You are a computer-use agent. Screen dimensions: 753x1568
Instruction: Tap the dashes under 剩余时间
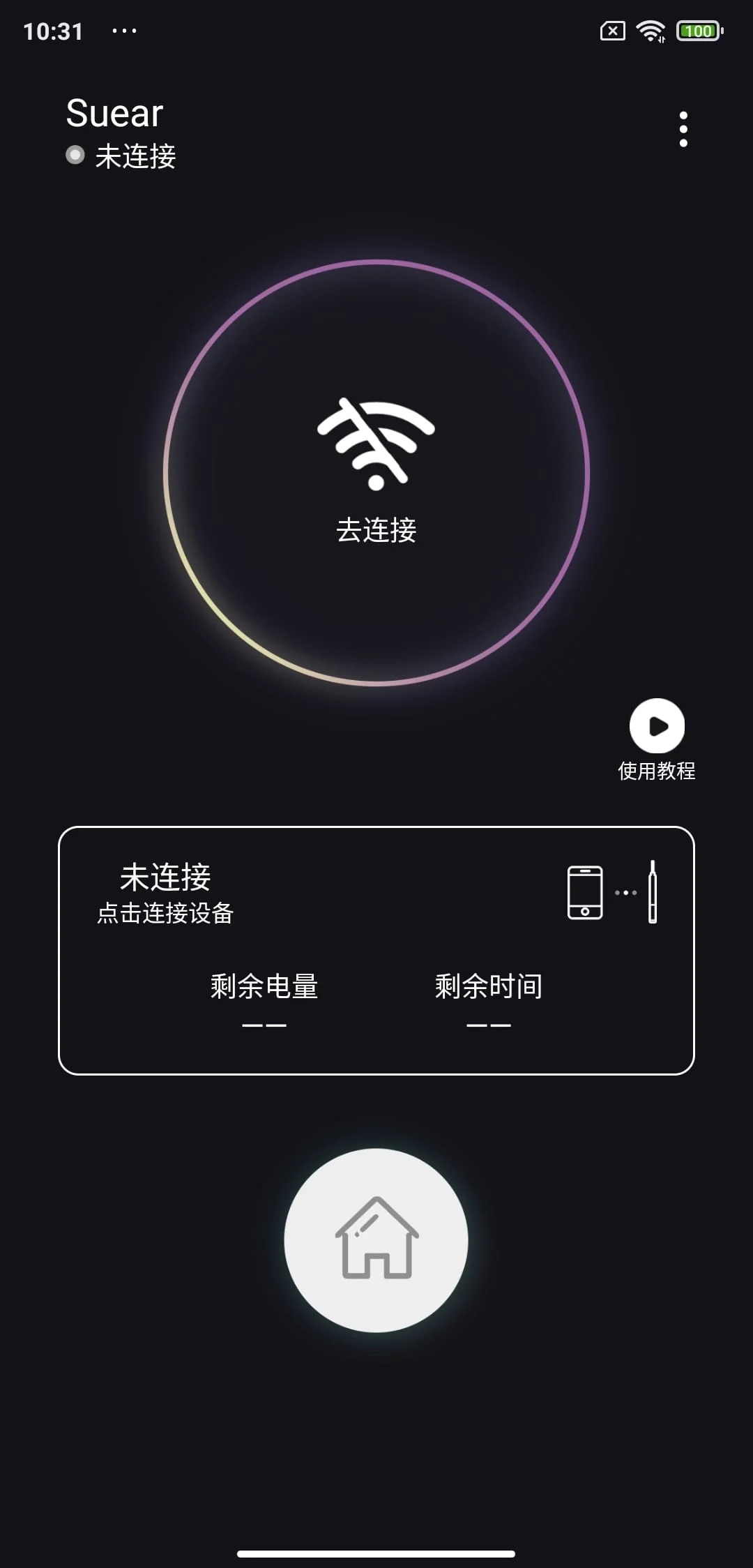(x=488, y=1024)
